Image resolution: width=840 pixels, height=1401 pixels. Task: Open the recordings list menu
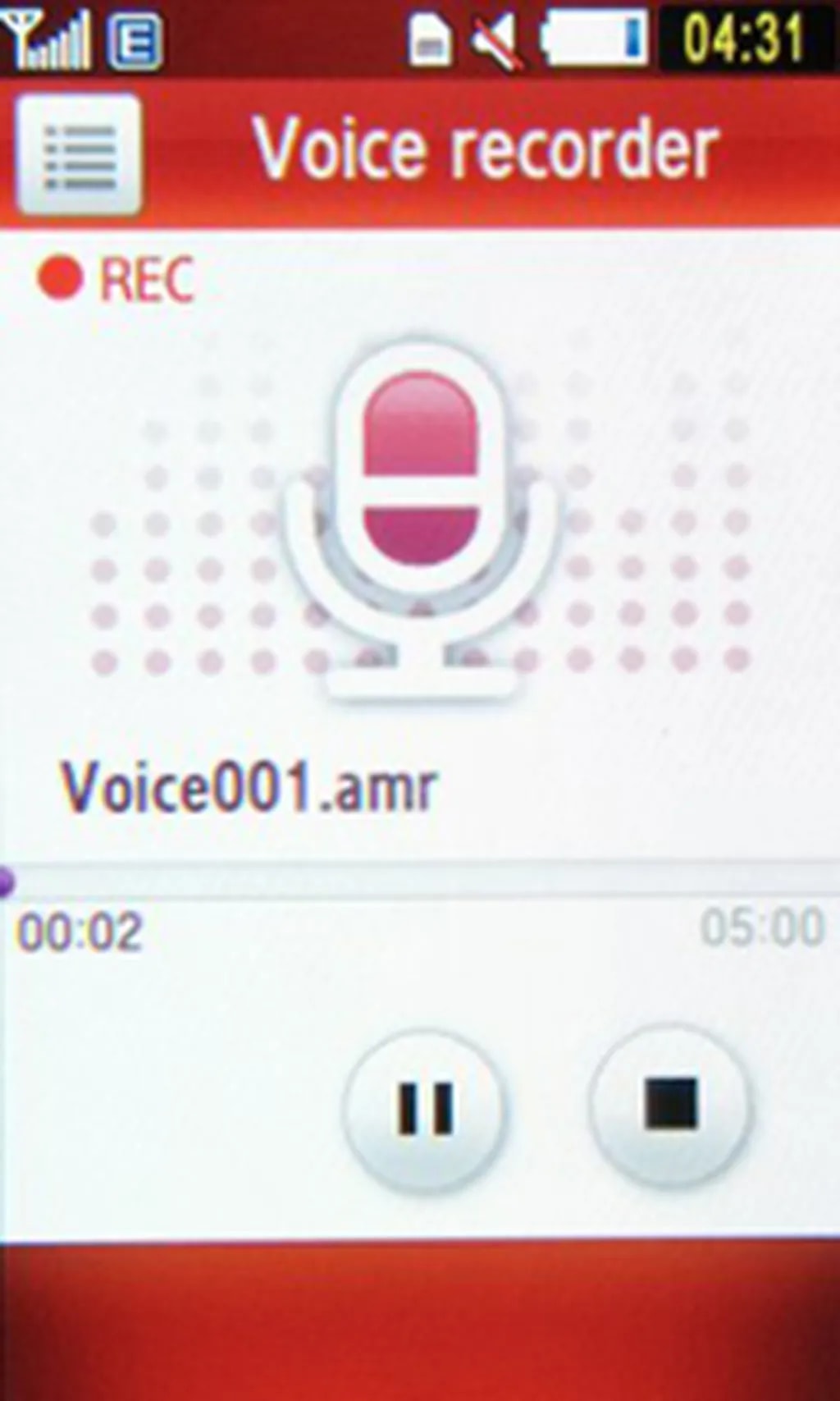[x=79, y=154]
